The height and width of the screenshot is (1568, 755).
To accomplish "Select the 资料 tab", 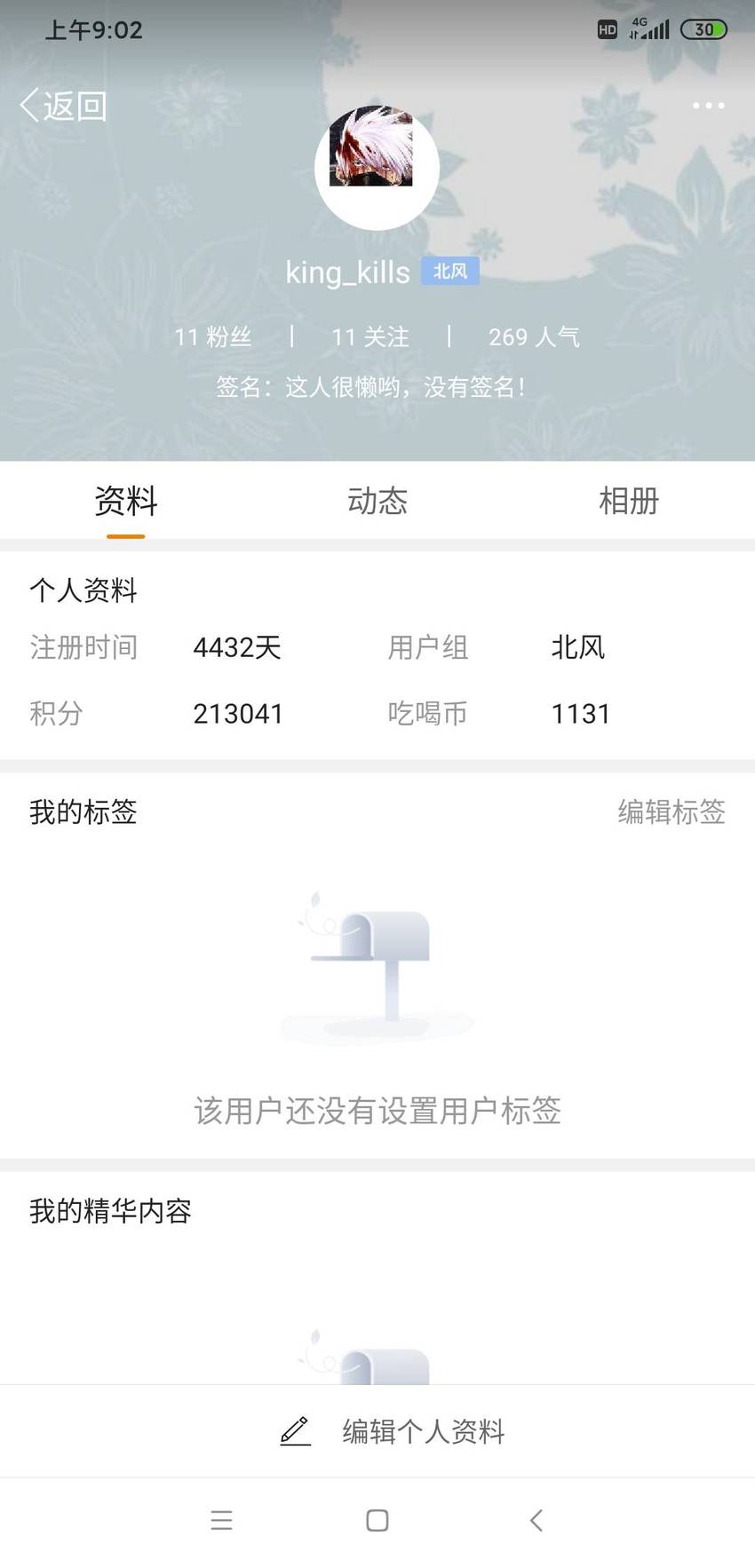I will (126, 501).
